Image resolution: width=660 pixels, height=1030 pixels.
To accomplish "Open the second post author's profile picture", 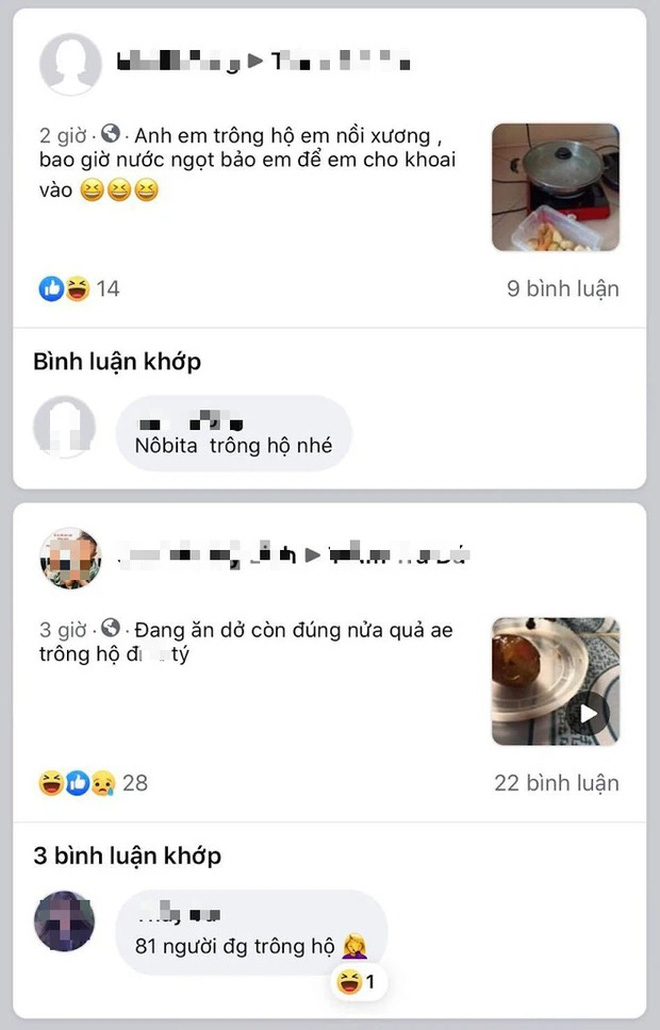I will point(70,558).
